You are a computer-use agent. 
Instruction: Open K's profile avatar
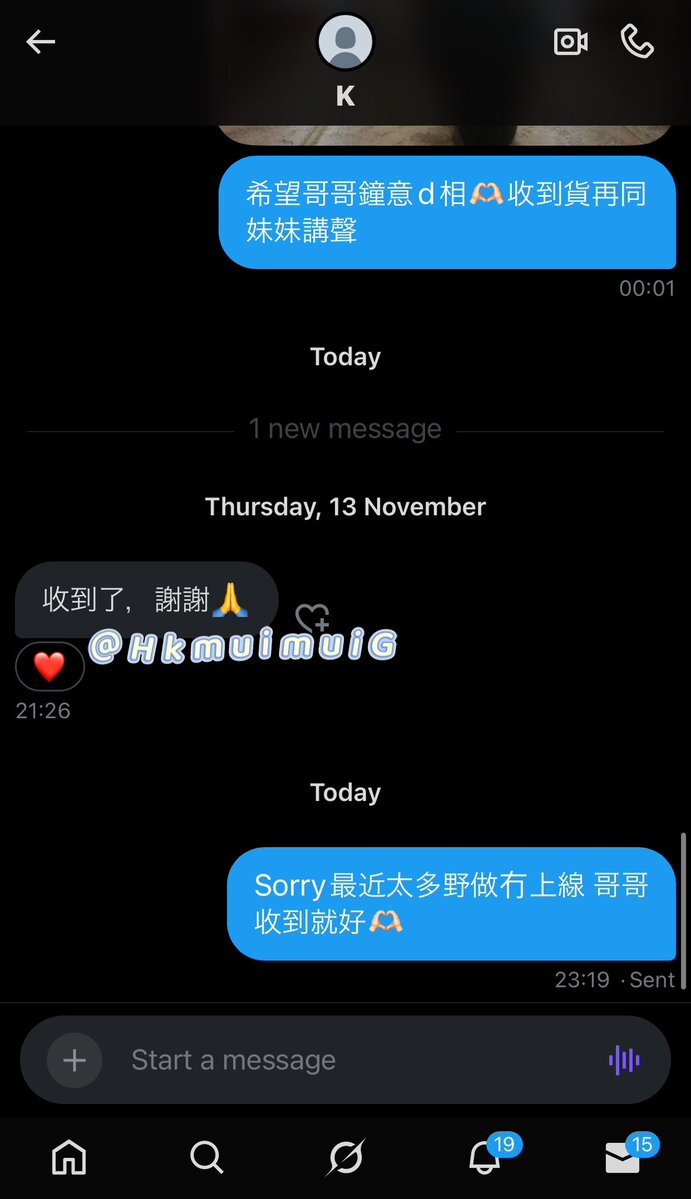pos(345,42)
